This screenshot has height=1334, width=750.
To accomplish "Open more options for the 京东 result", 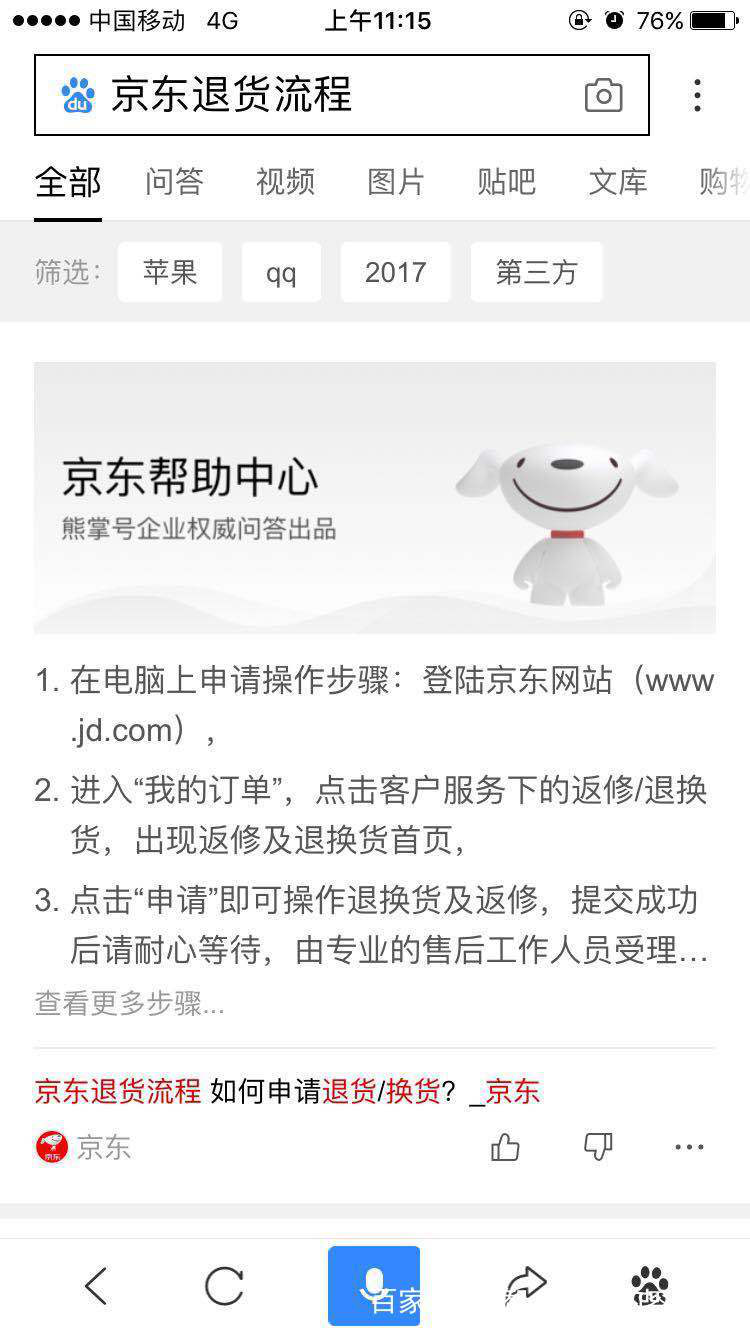I will 689,1147.
